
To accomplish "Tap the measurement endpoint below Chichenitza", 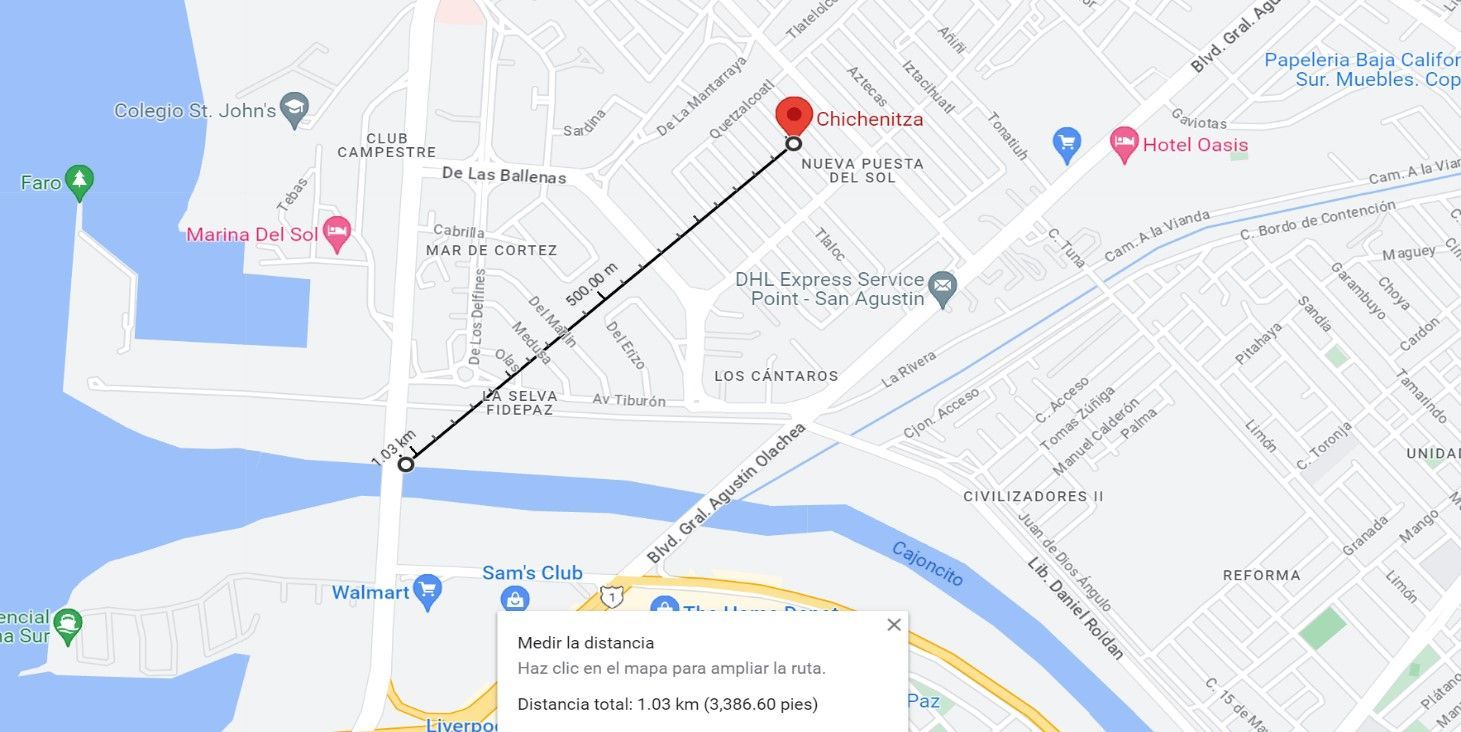I will pyautogui.click(x=793, y=144).
